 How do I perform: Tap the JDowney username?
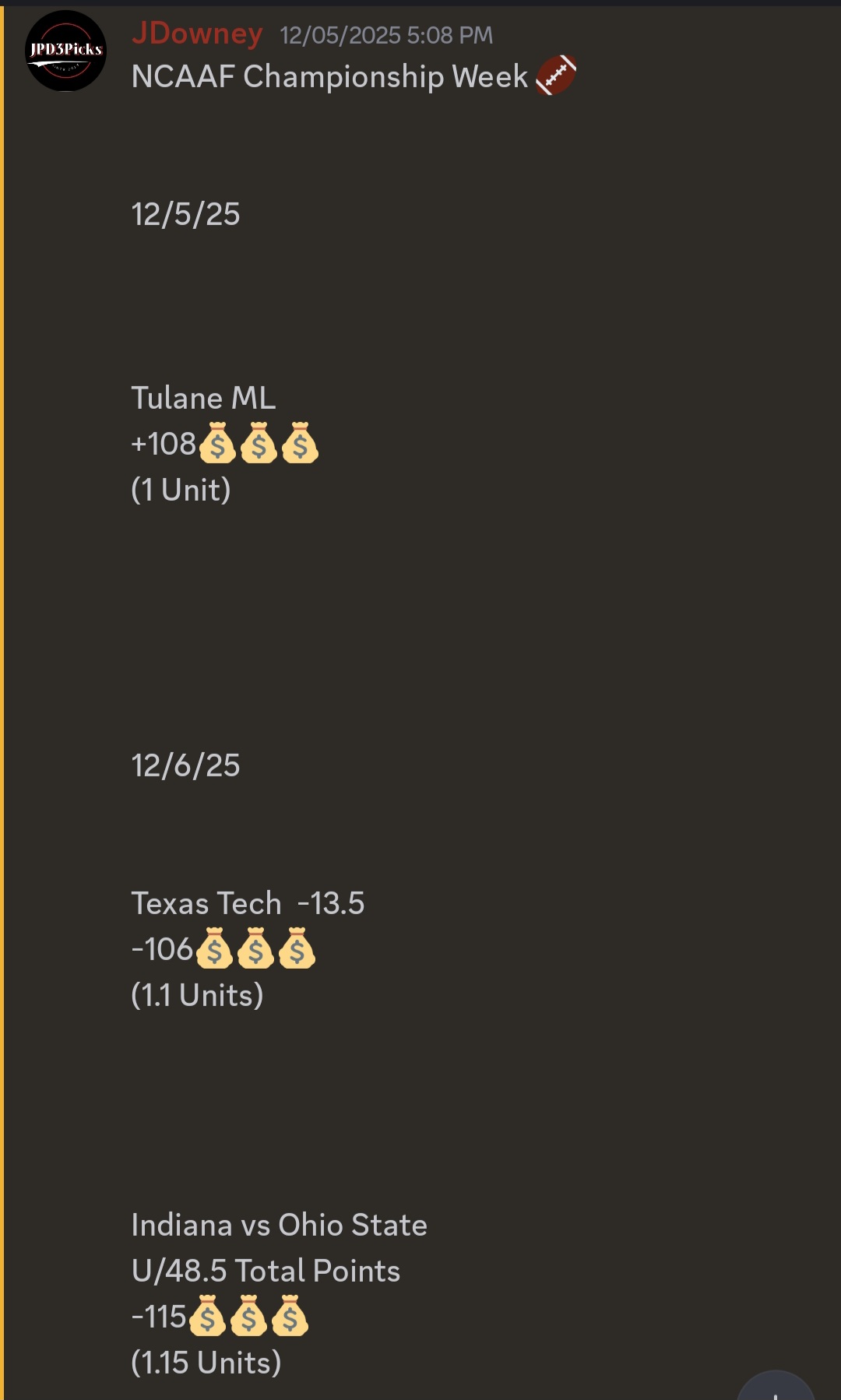pyautogui.click(x=197, y=33)
